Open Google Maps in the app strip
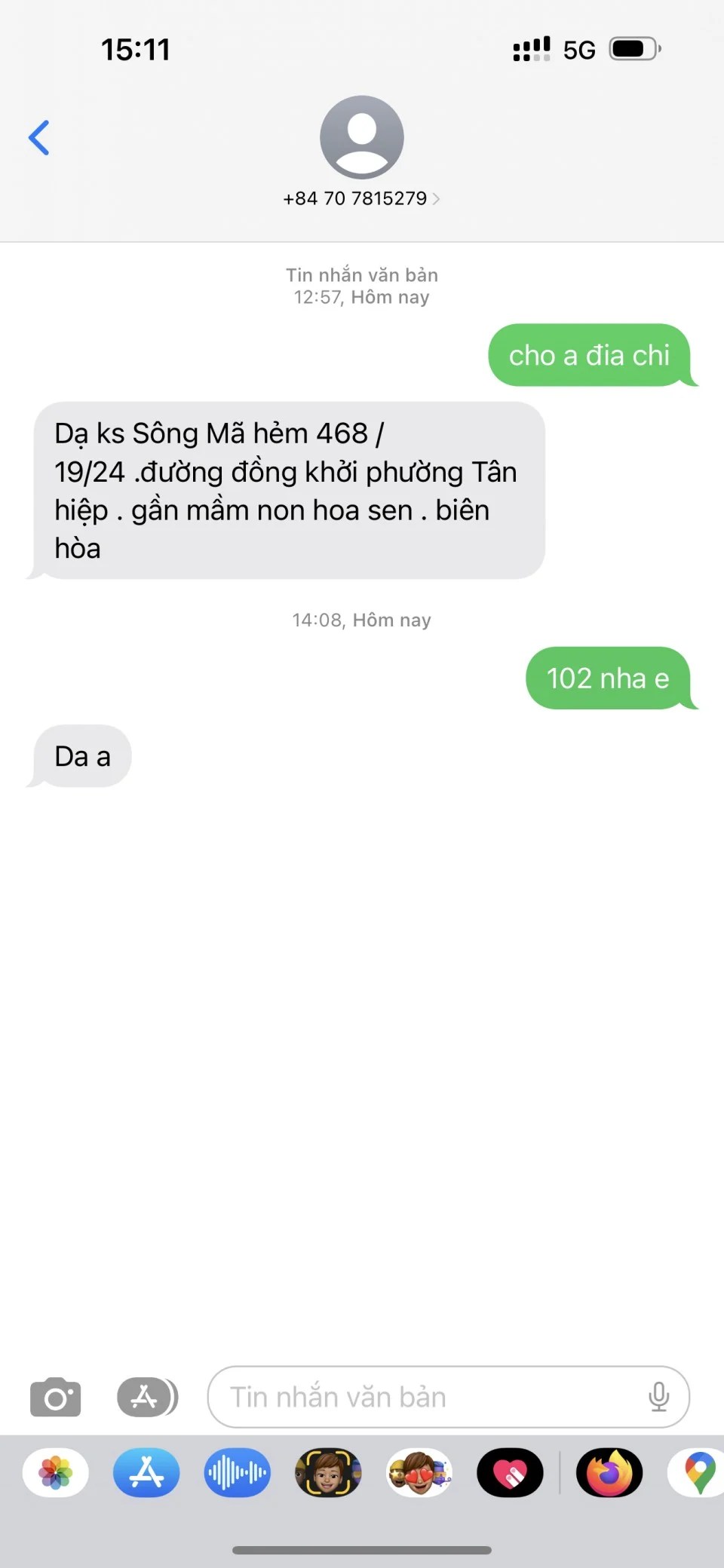 [x=698, y=1472]
